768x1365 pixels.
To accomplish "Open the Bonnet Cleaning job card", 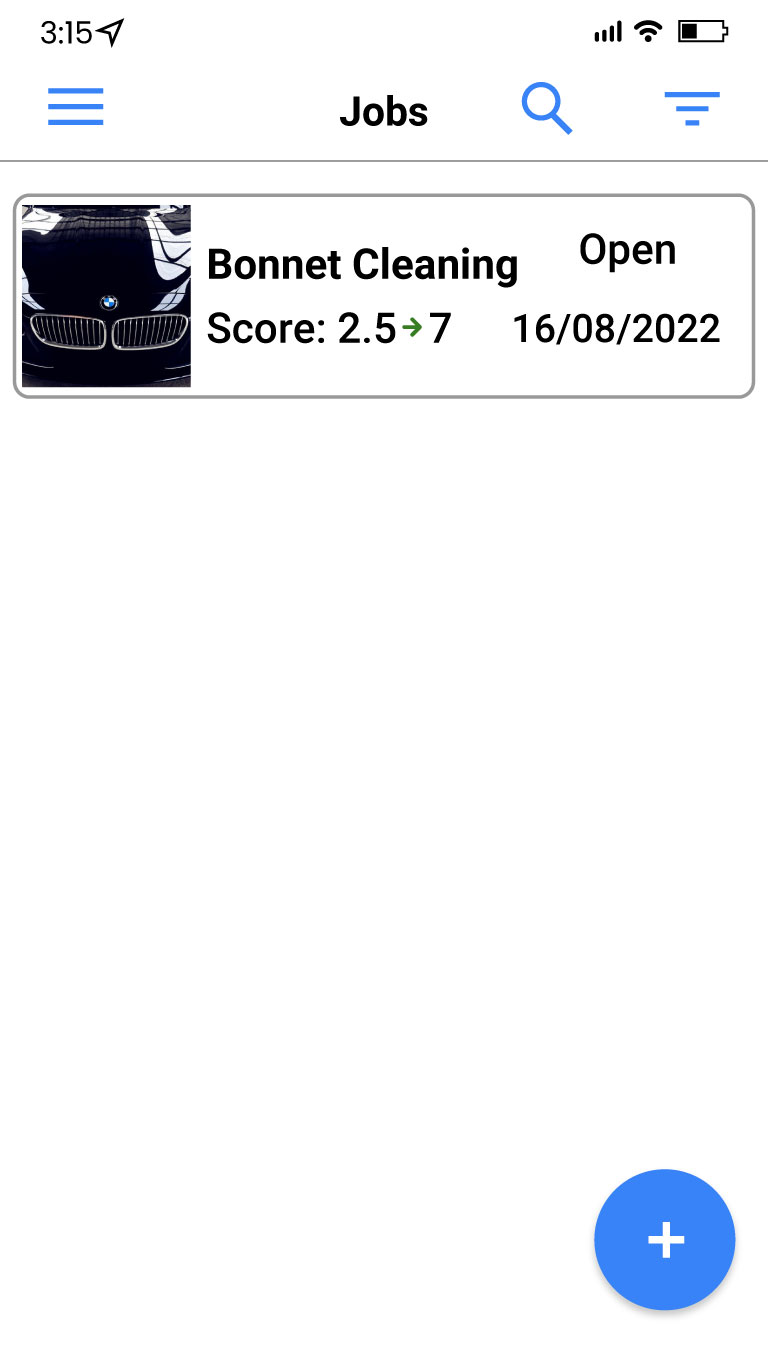I will [384, 296].
